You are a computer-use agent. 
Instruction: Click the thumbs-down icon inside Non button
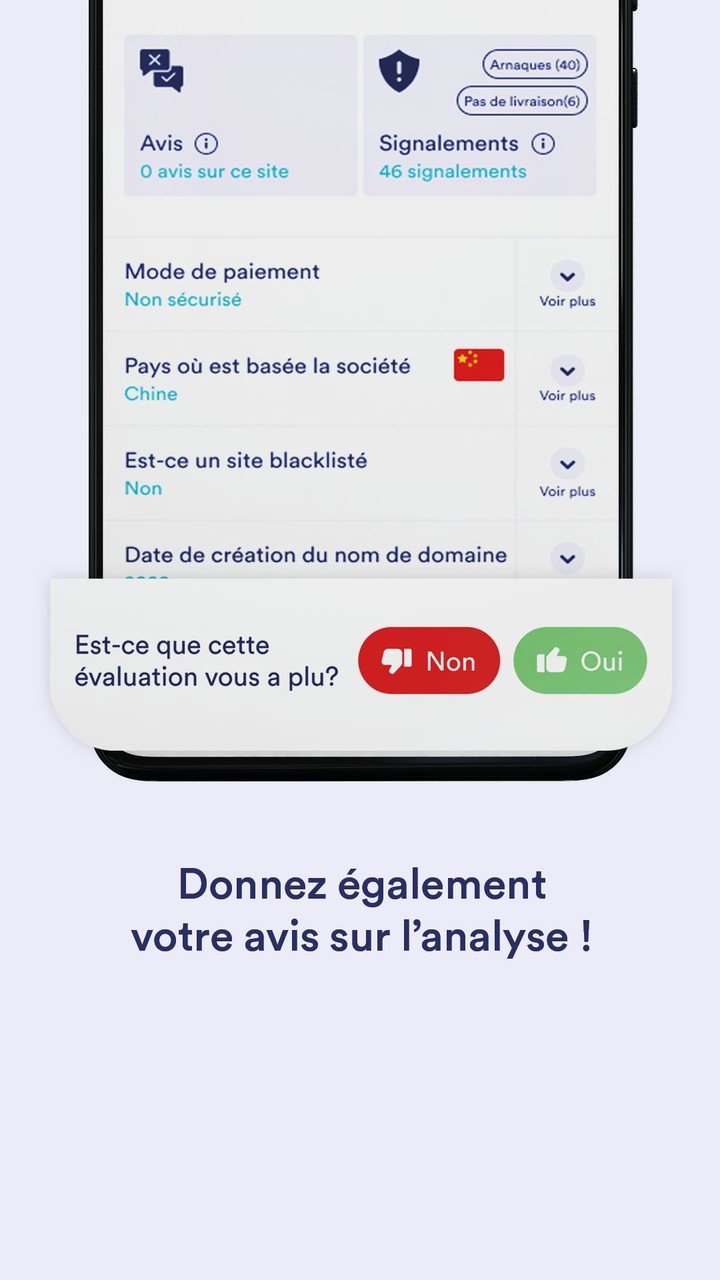397,660
